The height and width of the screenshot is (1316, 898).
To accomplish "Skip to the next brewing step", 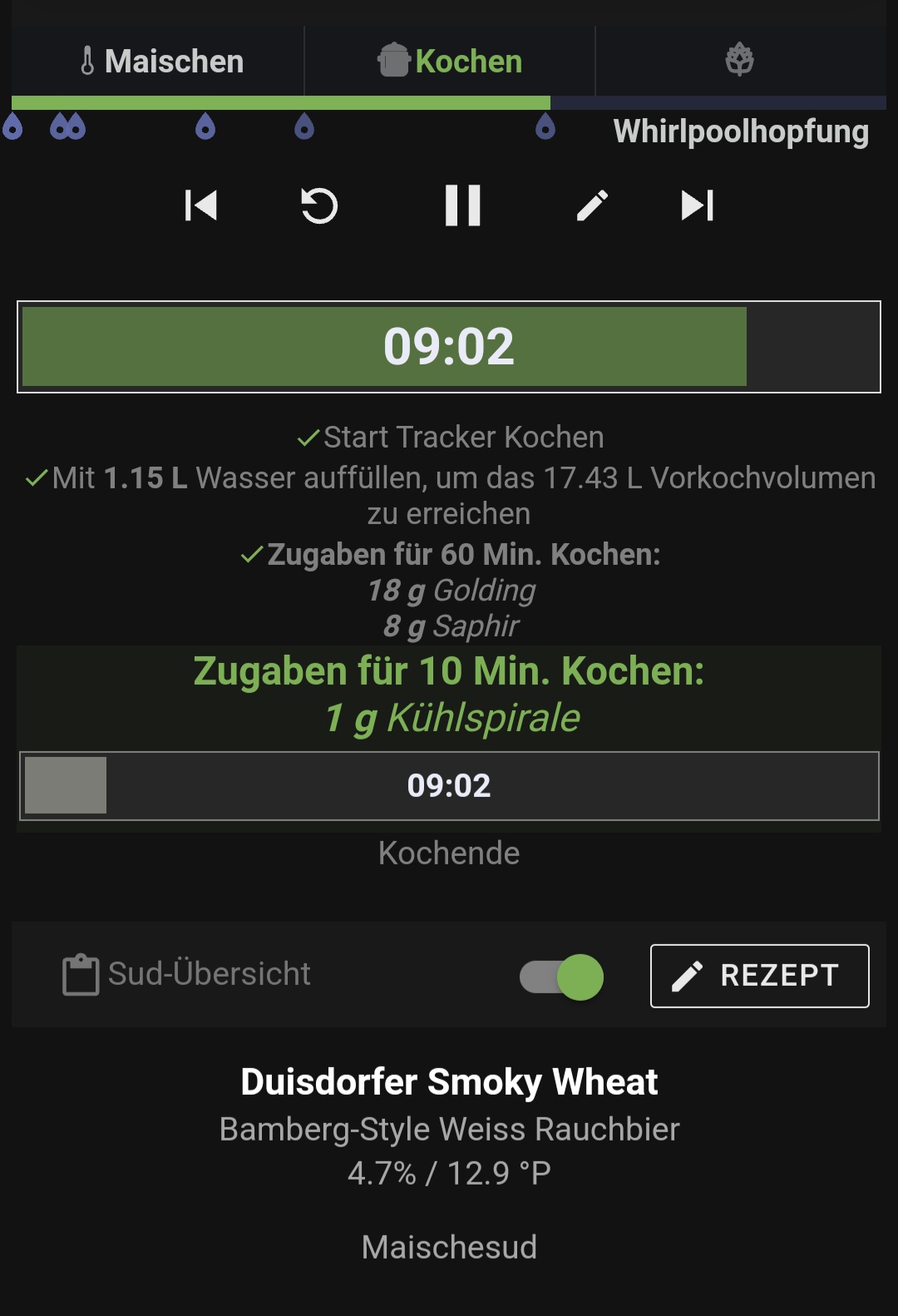I will pyautogui.click(x=697, y=205).
